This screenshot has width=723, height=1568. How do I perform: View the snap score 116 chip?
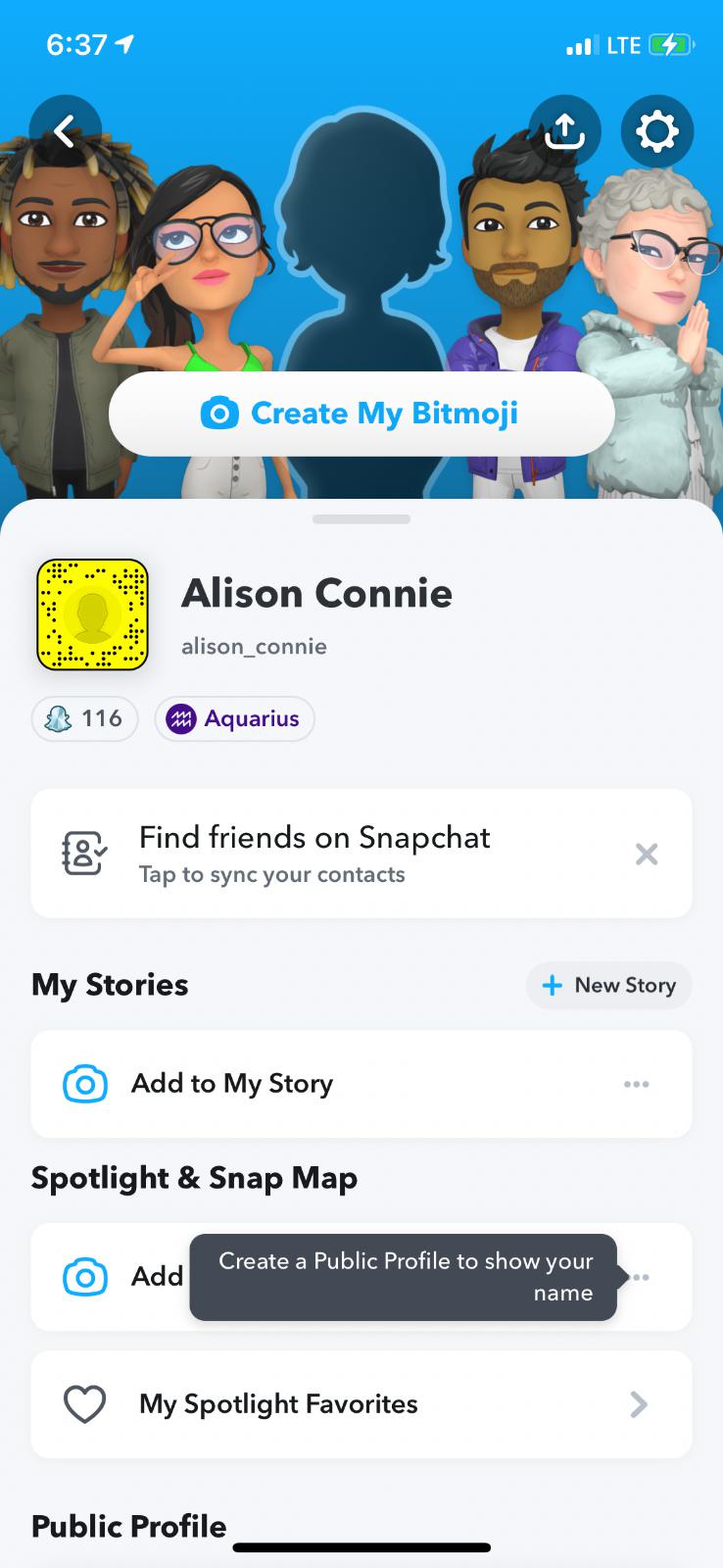click(84, 719)
